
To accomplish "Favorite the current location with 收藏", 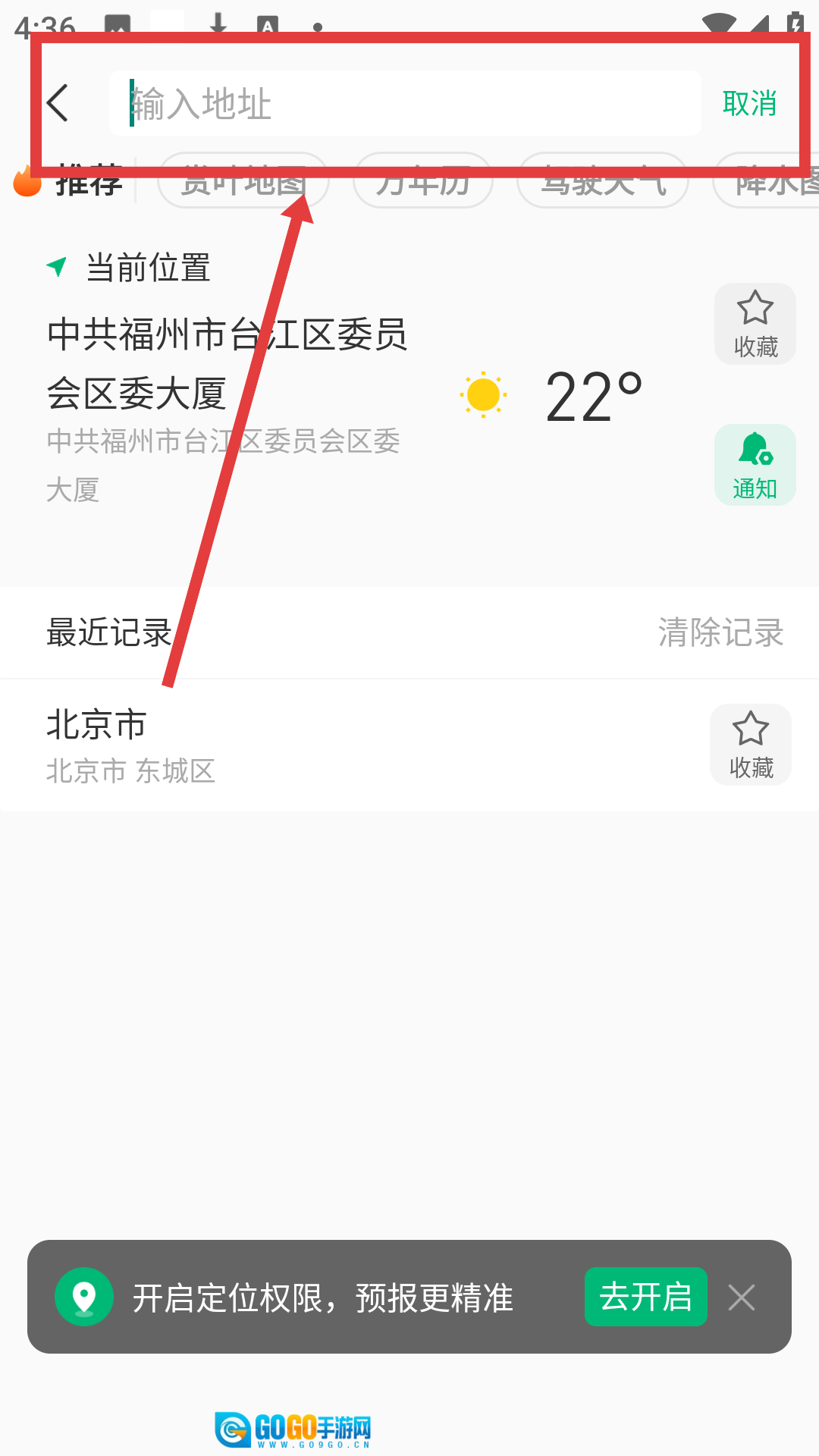I will (755, 324).
